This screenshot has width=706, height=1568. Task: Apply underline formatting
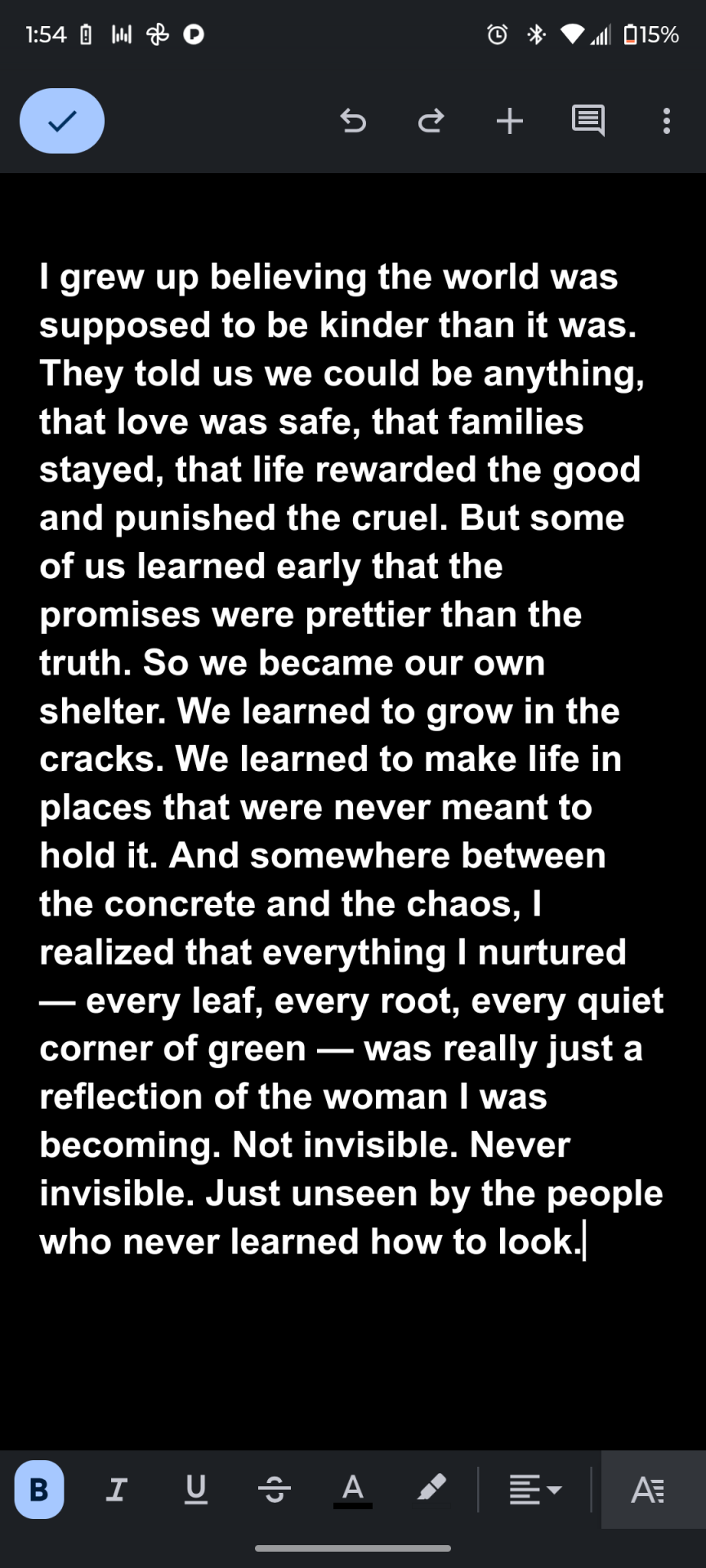196,1490
